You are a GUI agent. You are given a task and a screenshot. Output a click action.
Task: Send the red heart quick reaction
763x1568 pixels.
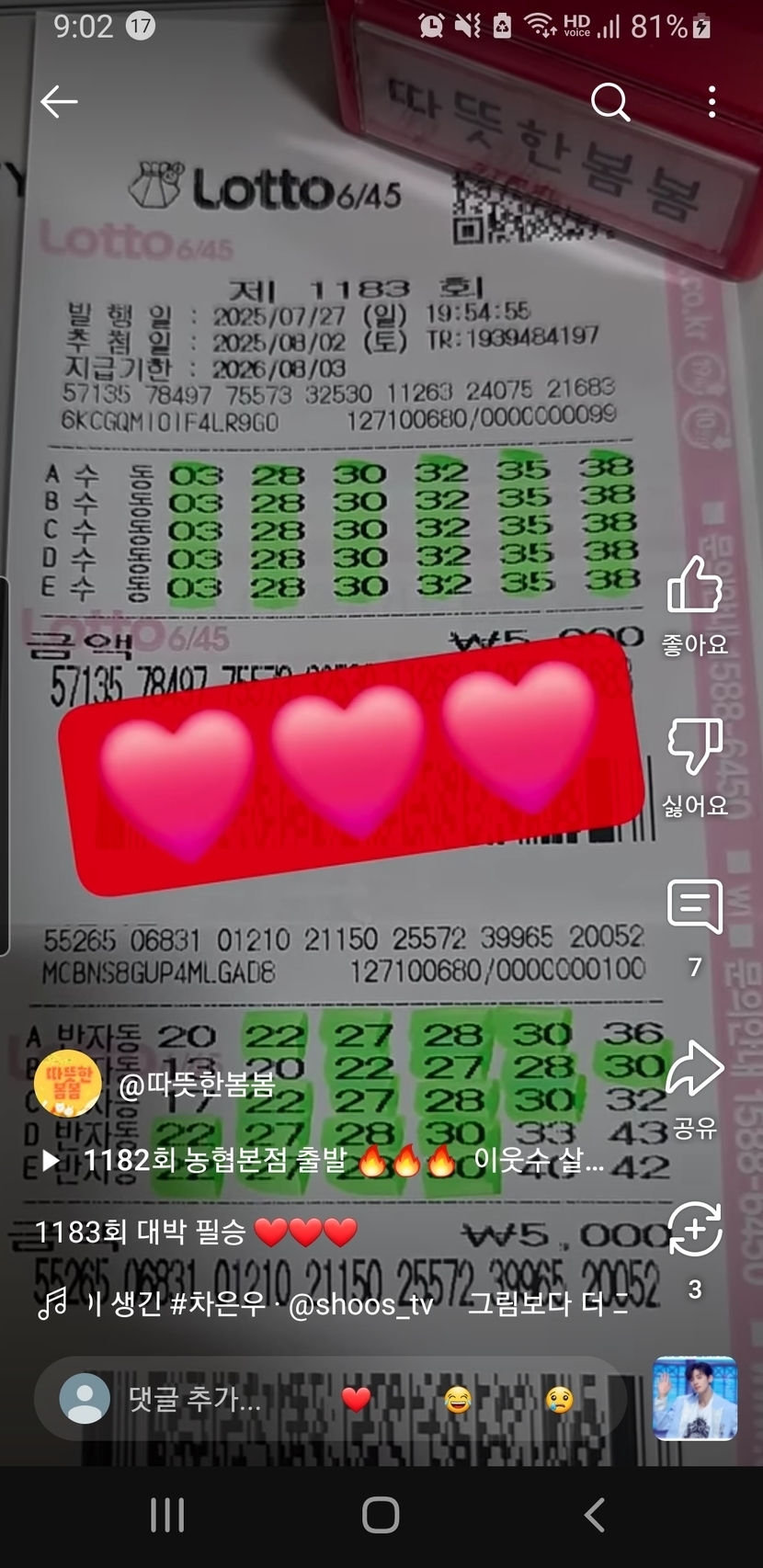click(x=356, y=1399)
